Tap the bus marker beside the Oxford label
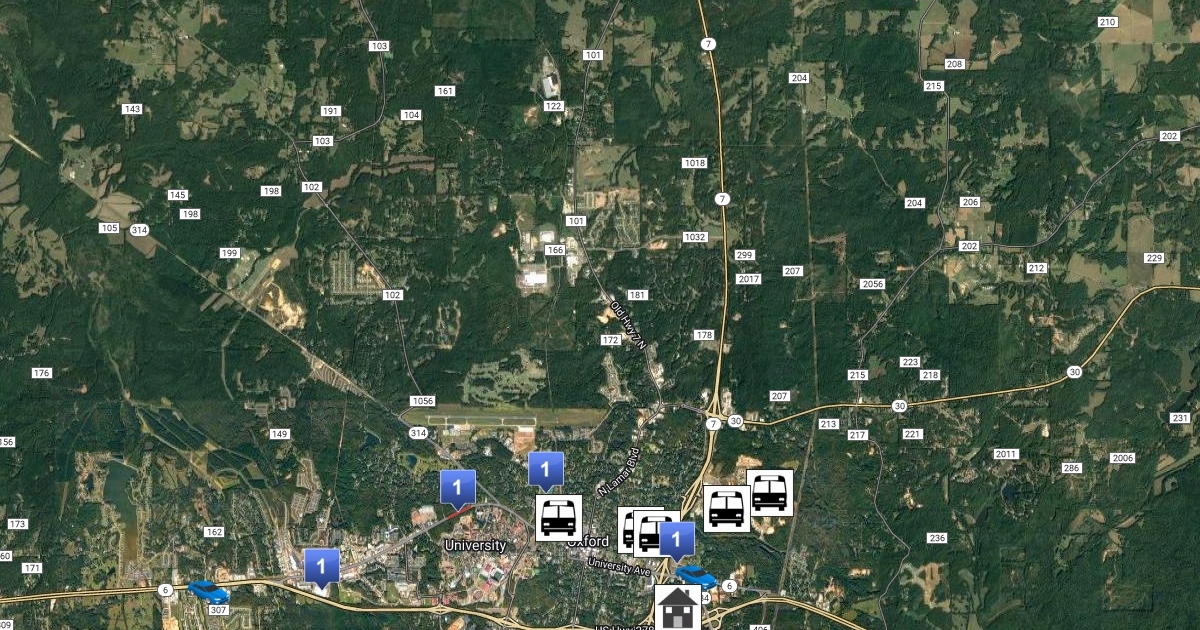 point(558,517)
